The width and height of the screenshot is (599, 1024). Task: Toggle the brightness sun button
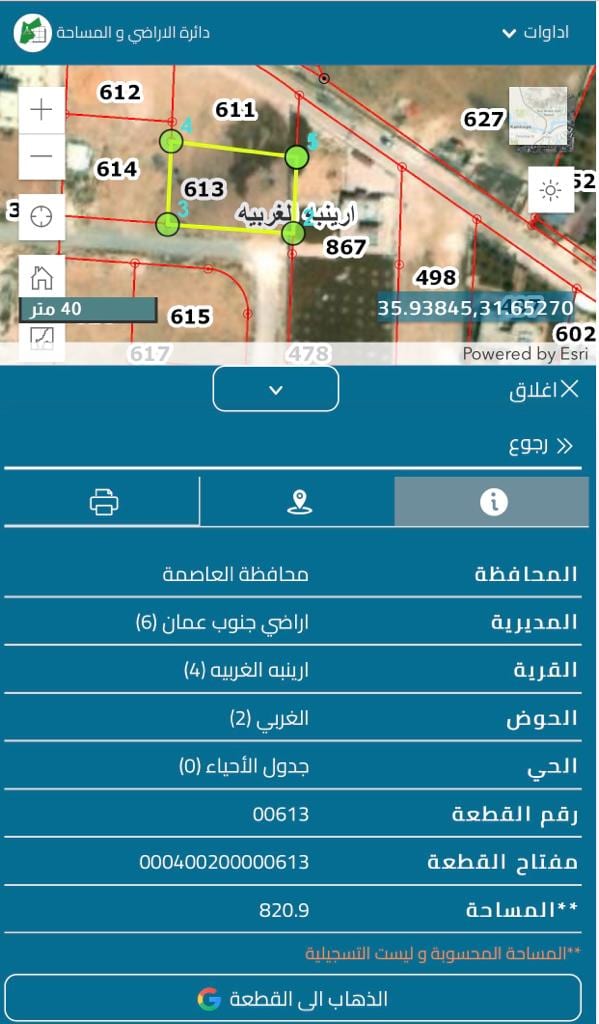coord(551,190)
